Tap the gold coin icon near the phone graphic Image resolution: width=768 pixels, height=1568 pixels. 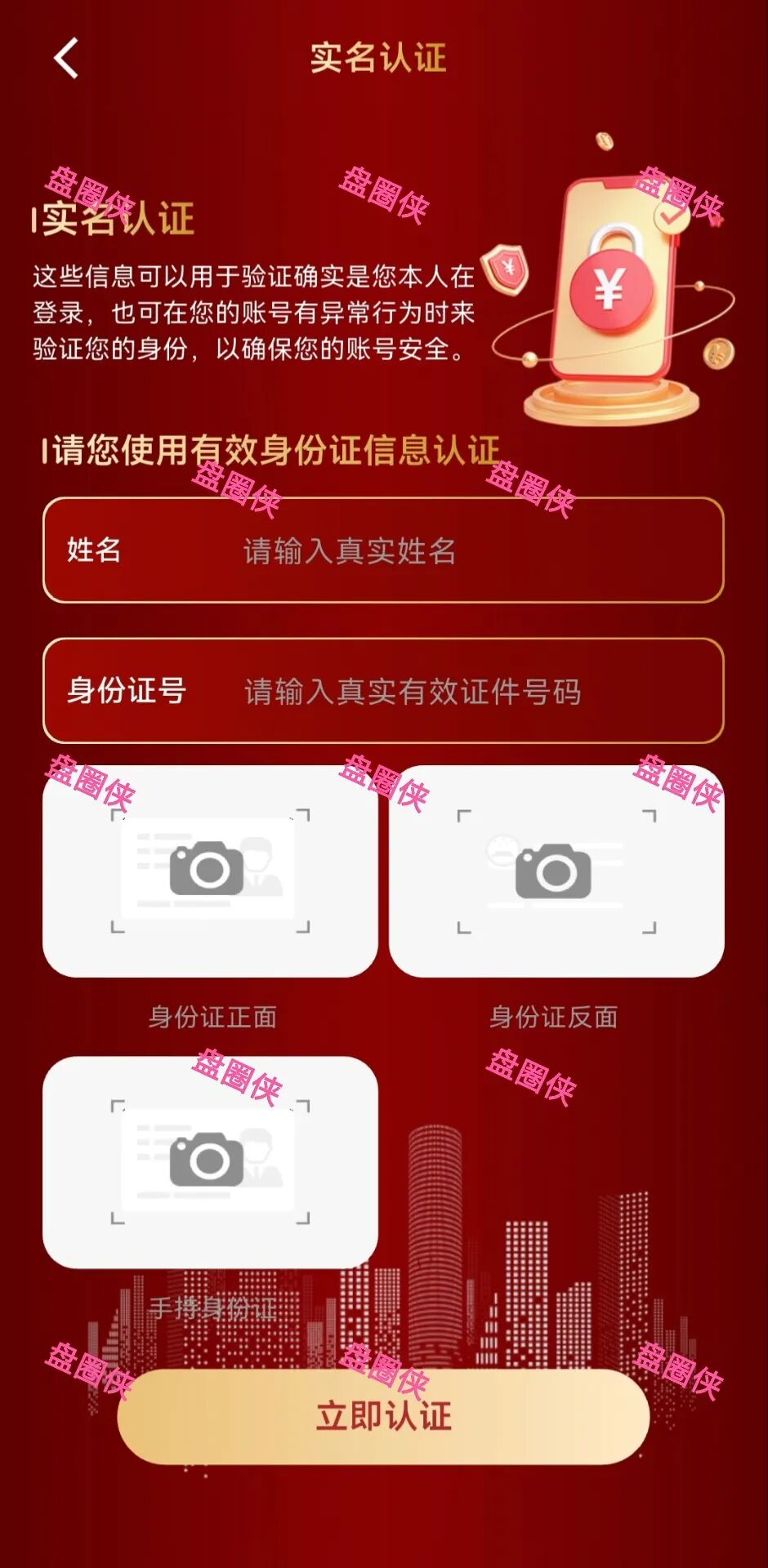(718, 351)
